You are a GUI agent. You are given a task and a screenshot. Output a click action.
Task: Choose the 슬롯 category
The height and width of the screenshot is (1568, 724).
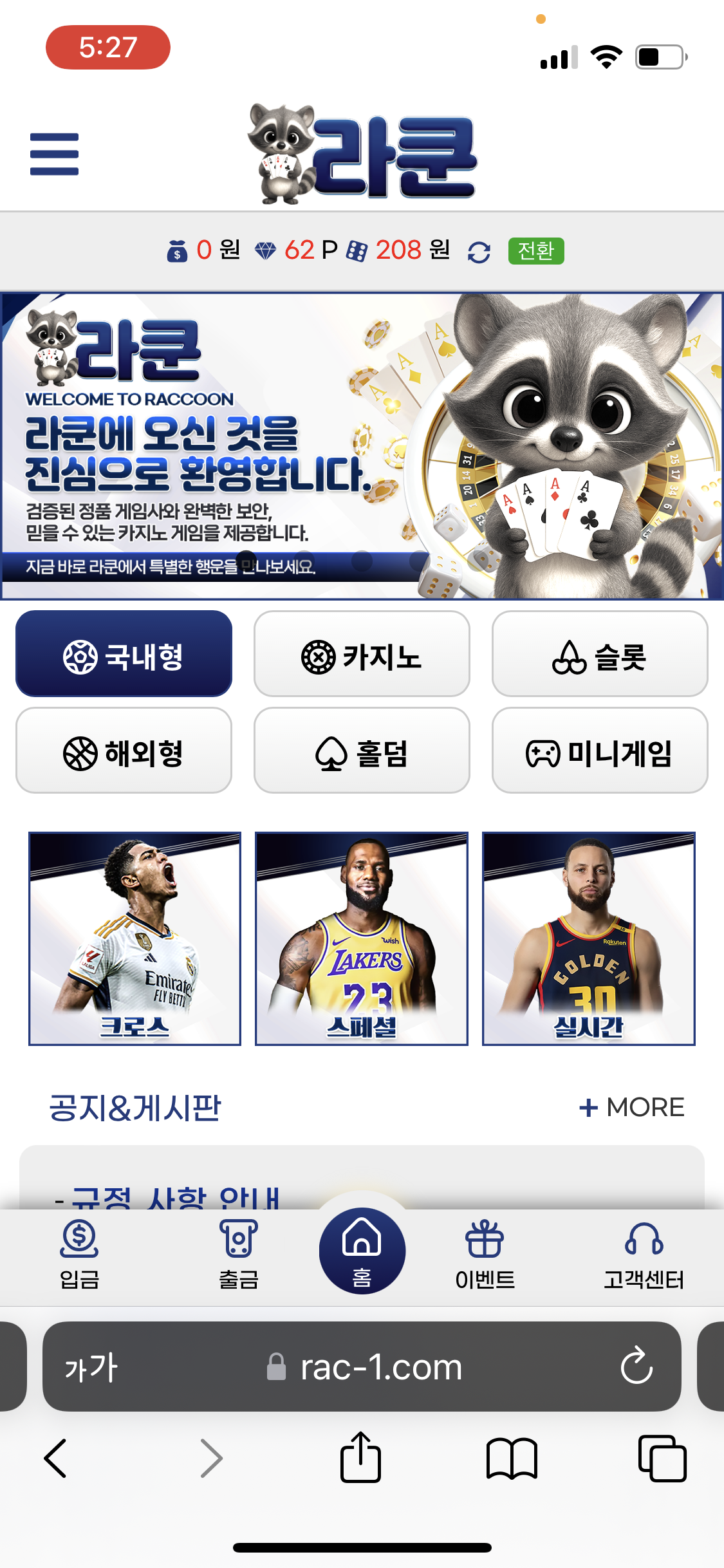coord(600,654)
